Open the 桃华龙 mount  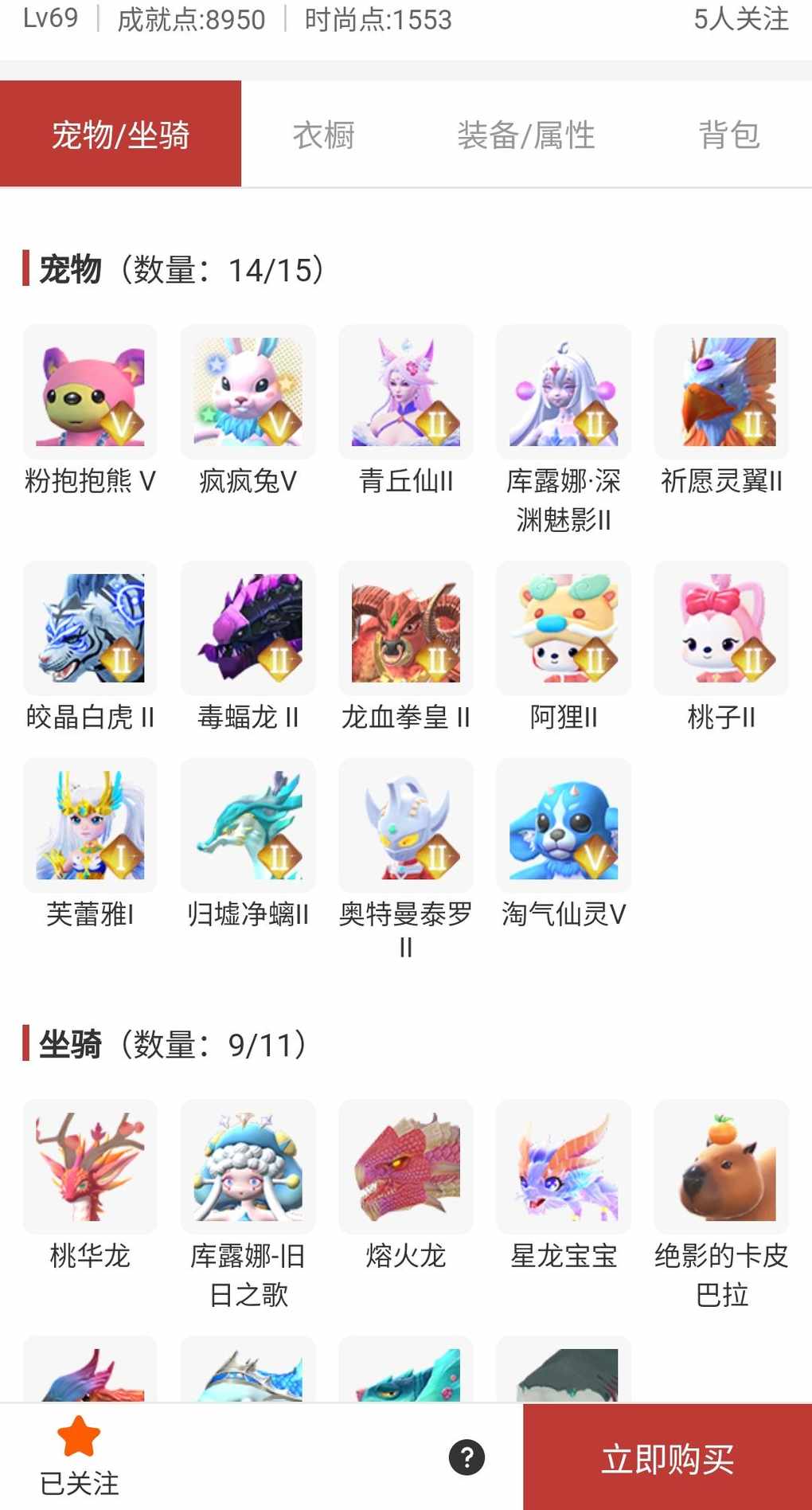click(x=90, y=1167)
